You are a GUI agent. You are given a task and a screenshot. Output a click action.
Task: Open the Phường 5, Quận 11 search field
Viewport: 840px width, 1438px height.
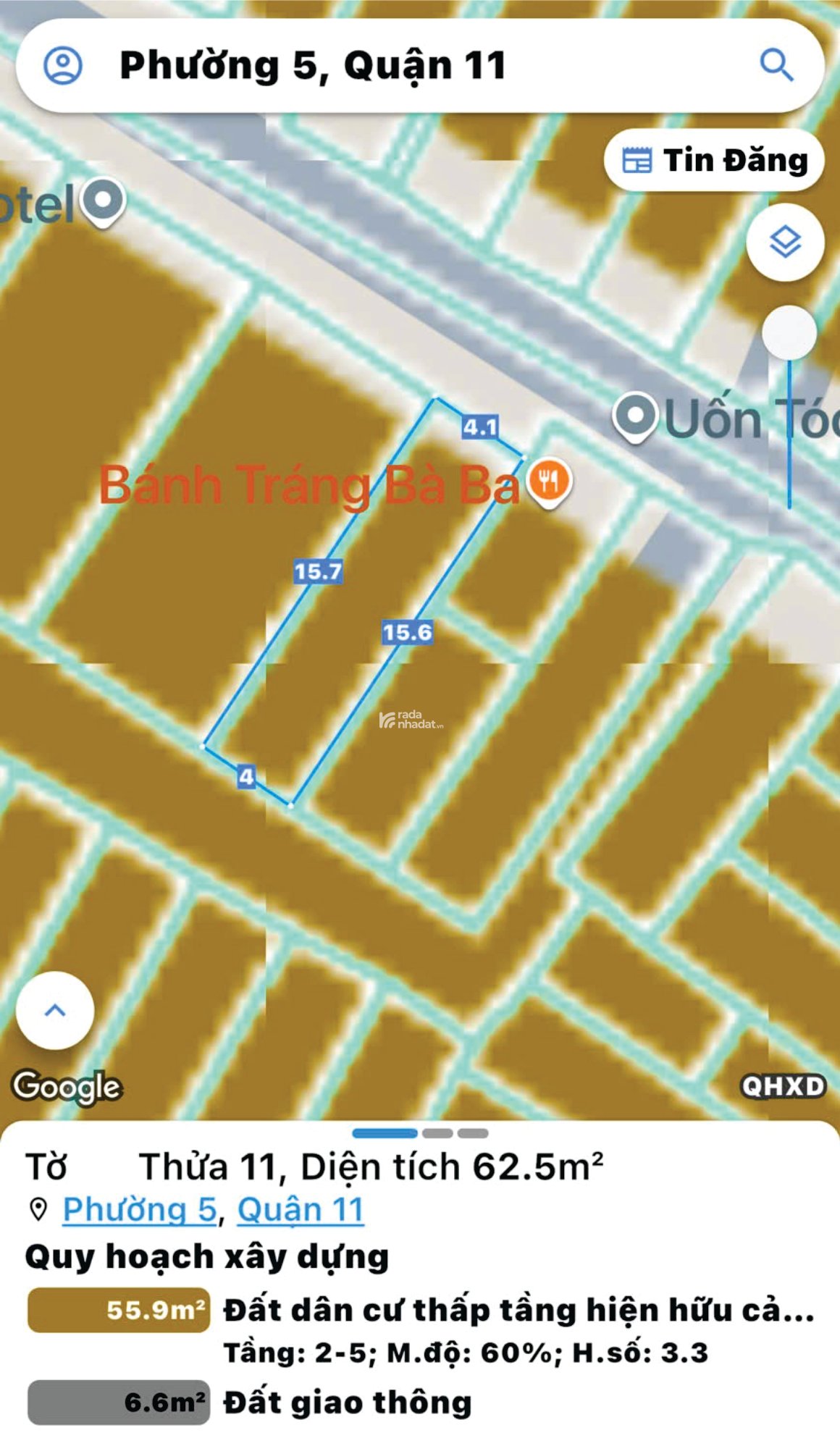(x=406, y=65)
